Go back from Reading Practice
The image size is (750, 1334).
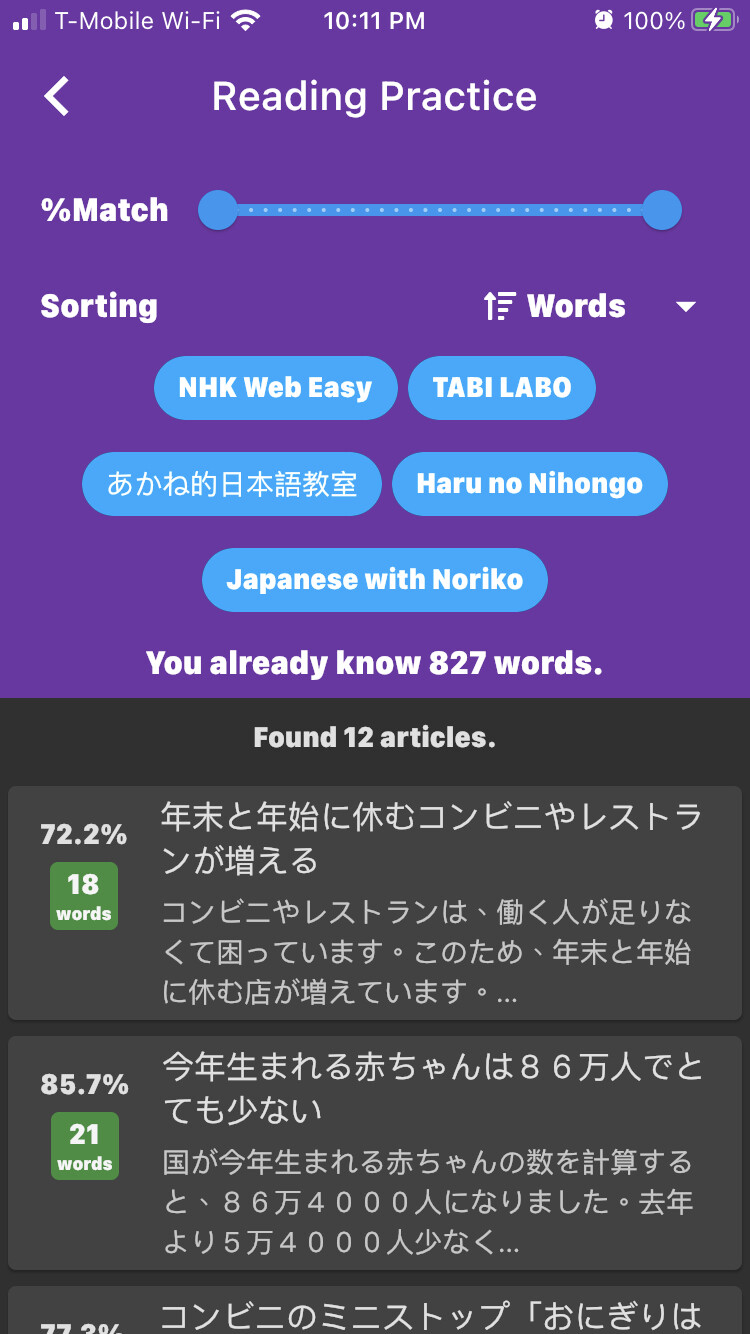coord(57,97)
